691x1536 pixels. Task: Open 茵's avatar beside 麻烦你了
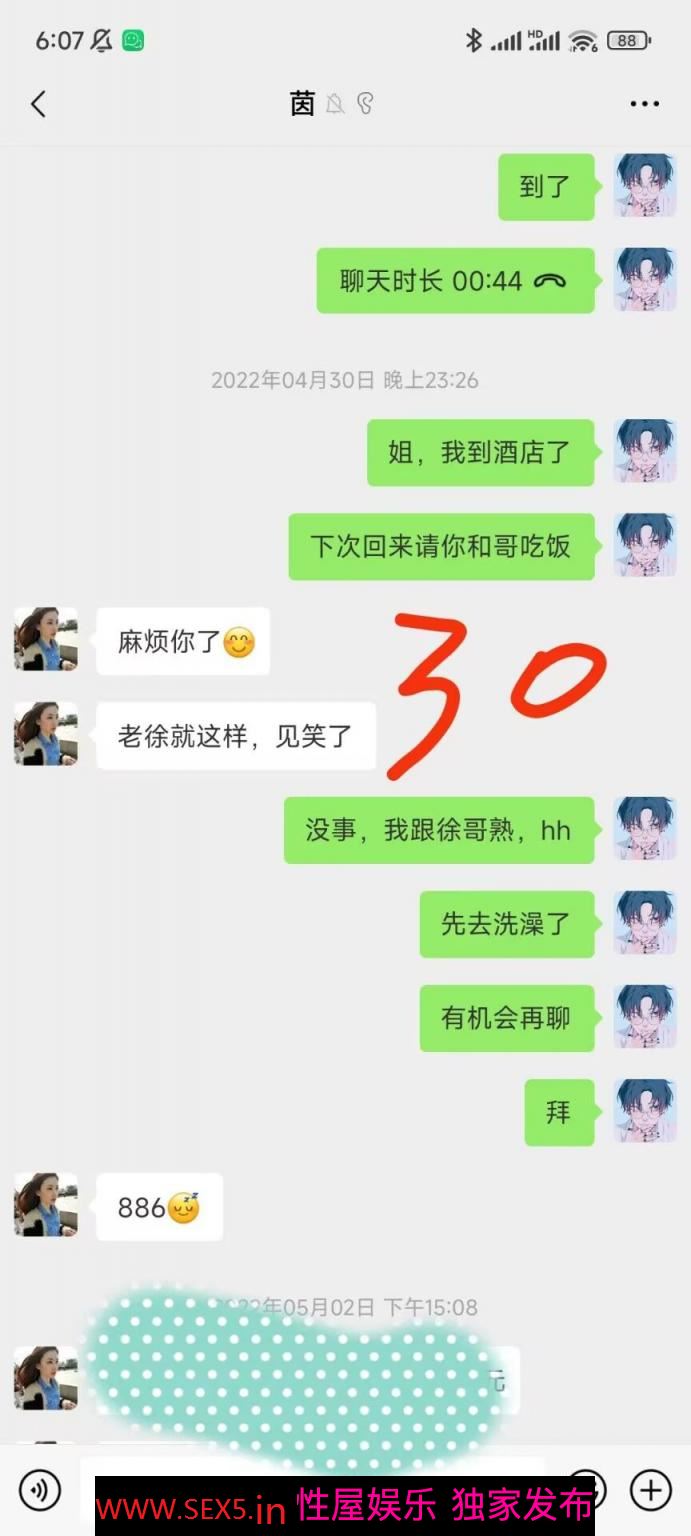pos(46,639)
